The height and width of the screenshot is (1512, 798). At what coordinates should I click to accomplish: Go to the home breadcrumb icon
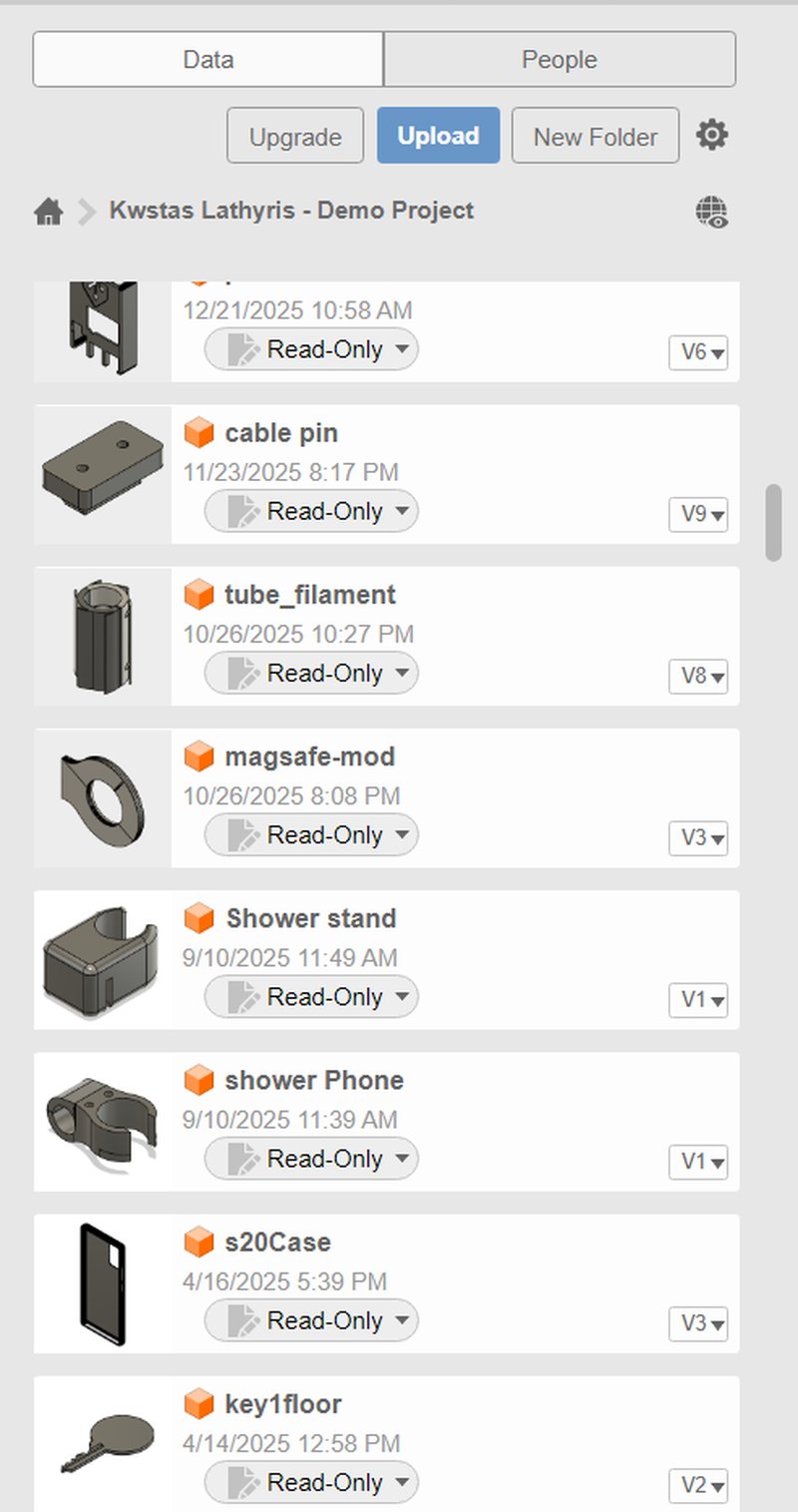pyautogui.click(x=49, y=212)
